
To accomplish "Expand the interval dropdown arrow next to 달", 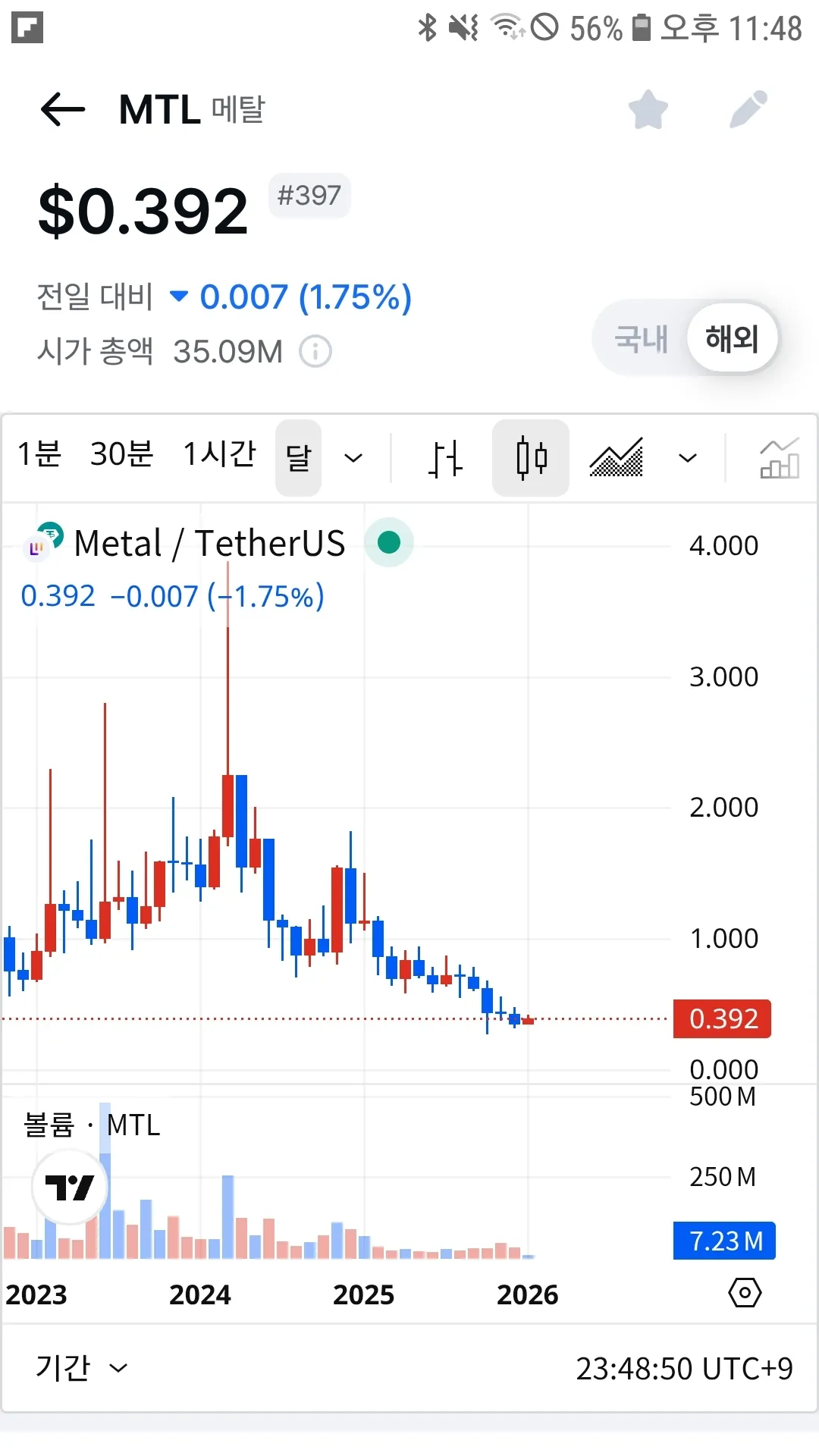I will (x=353, y=458).
